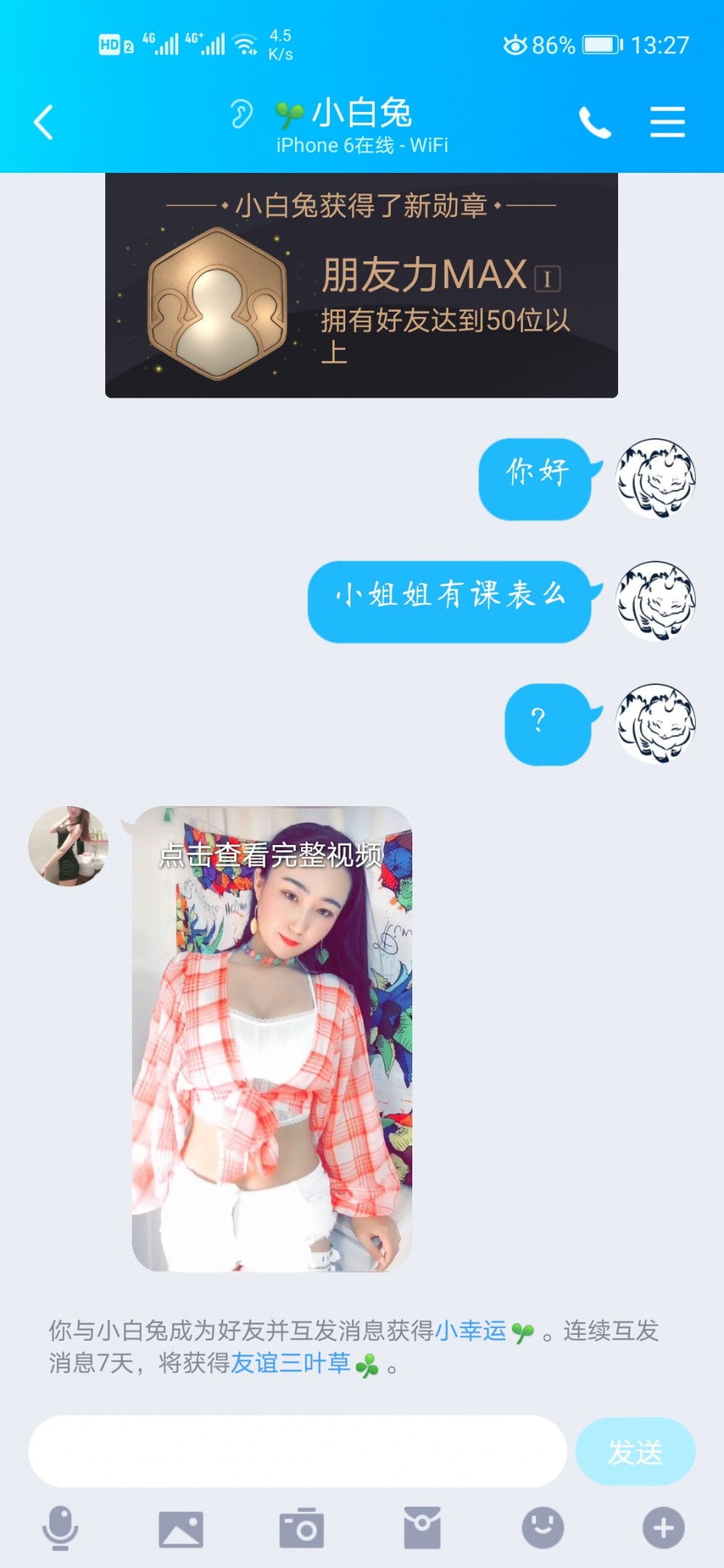Open the chat settings menu
Viewport: 724px width, 1568px height.
[667, 122]
